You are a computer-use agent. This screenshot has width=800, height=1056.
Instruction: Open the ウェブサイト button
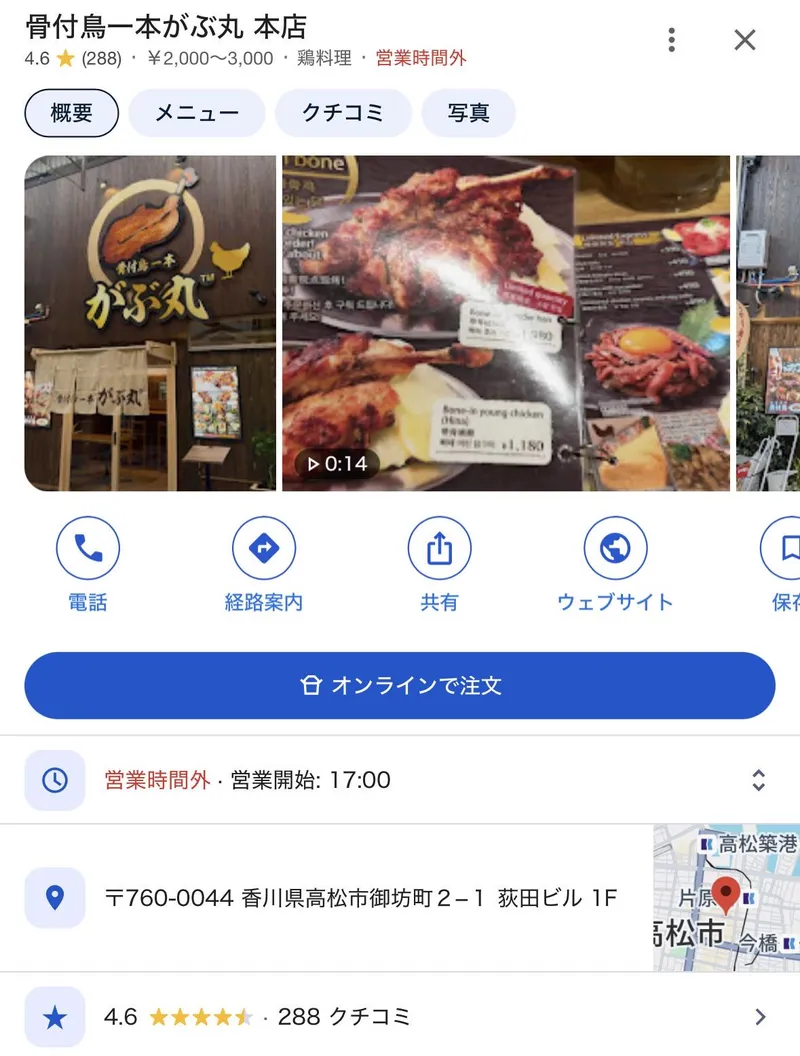point(615,564)
